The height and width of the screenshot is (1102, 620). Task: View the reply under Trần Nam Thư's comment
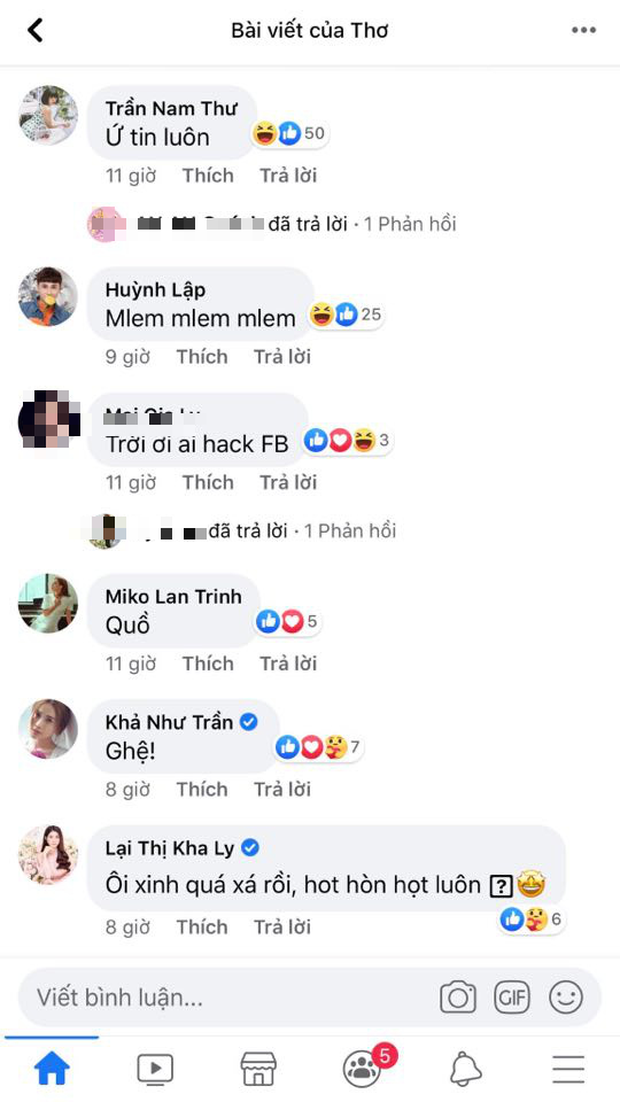271,224
